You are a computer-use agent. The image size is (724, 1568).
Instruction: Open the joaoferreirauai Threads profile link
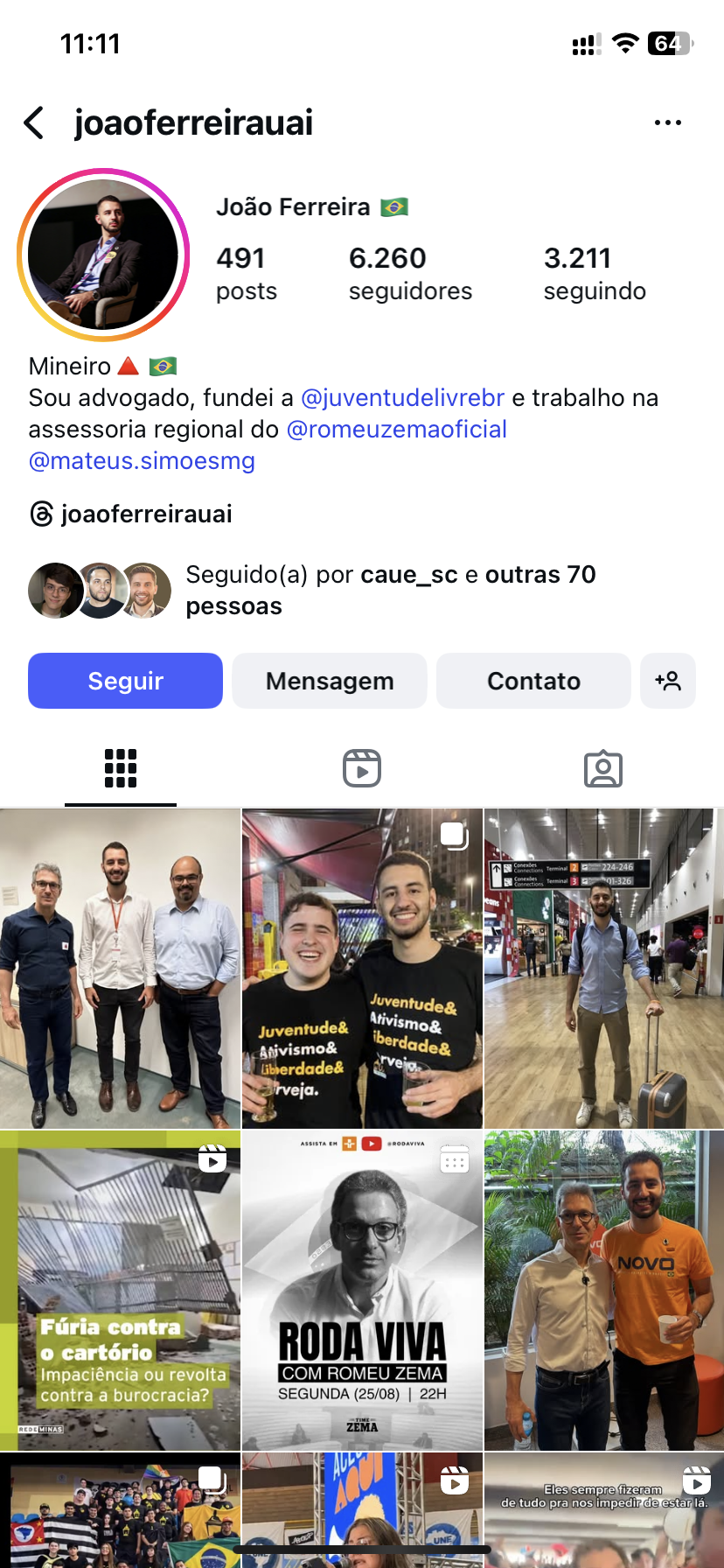pyautogui.click(x=131, y=514)
